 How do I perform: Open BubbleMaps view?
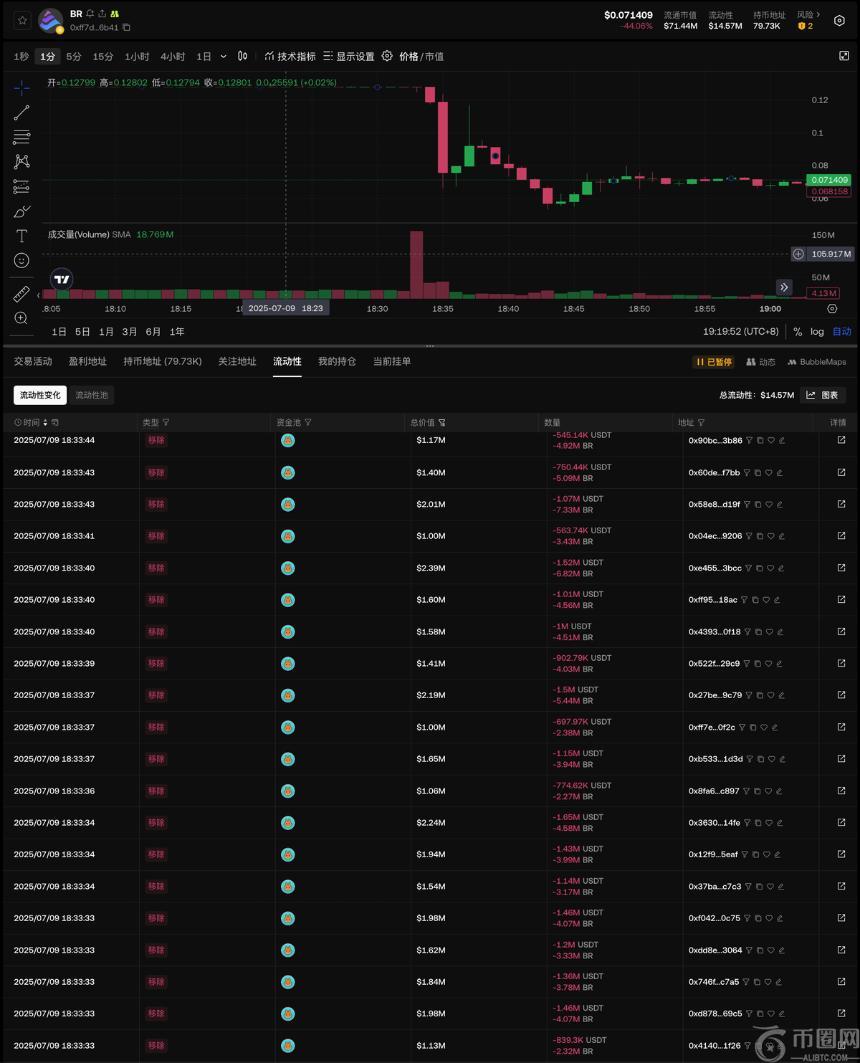click(816, 362)
